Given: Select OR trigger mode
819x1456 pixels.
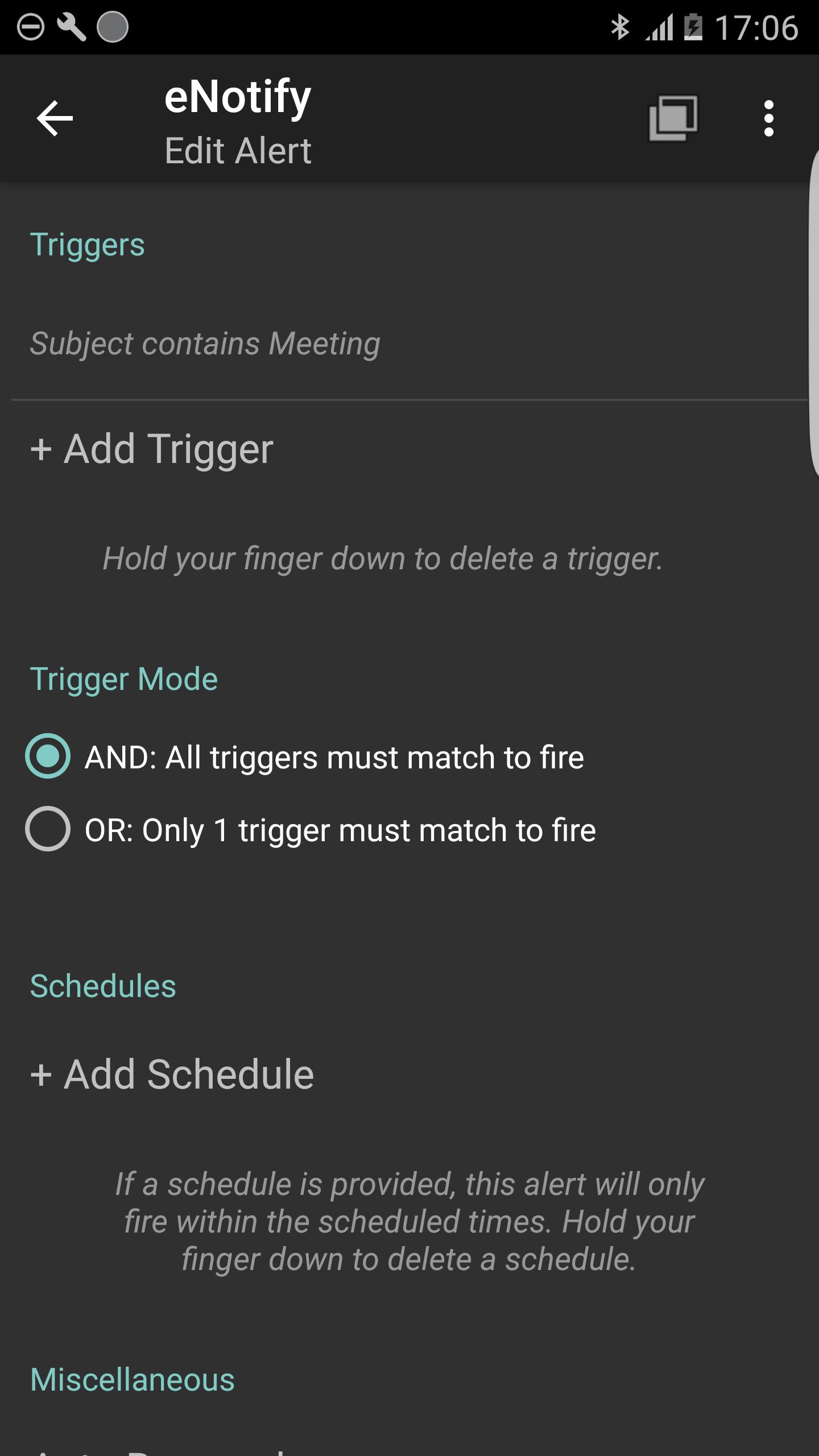Looking at the screenshot, I should [311, 829].
